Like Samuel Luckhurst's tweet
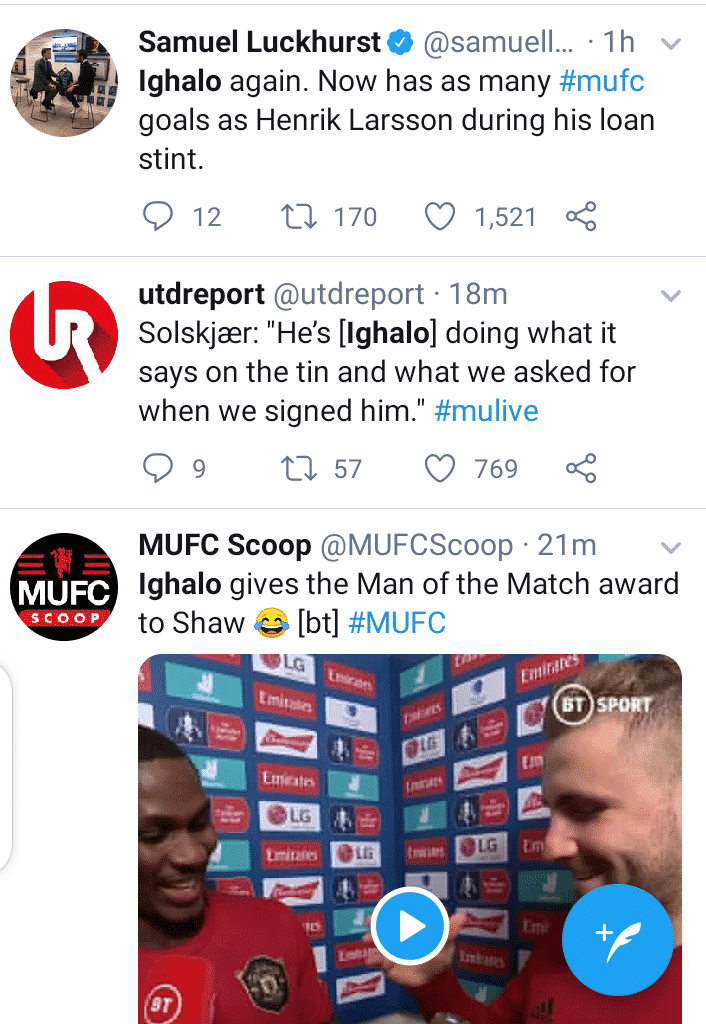This screenshot has height=1024, width=706. pos(440,216)
